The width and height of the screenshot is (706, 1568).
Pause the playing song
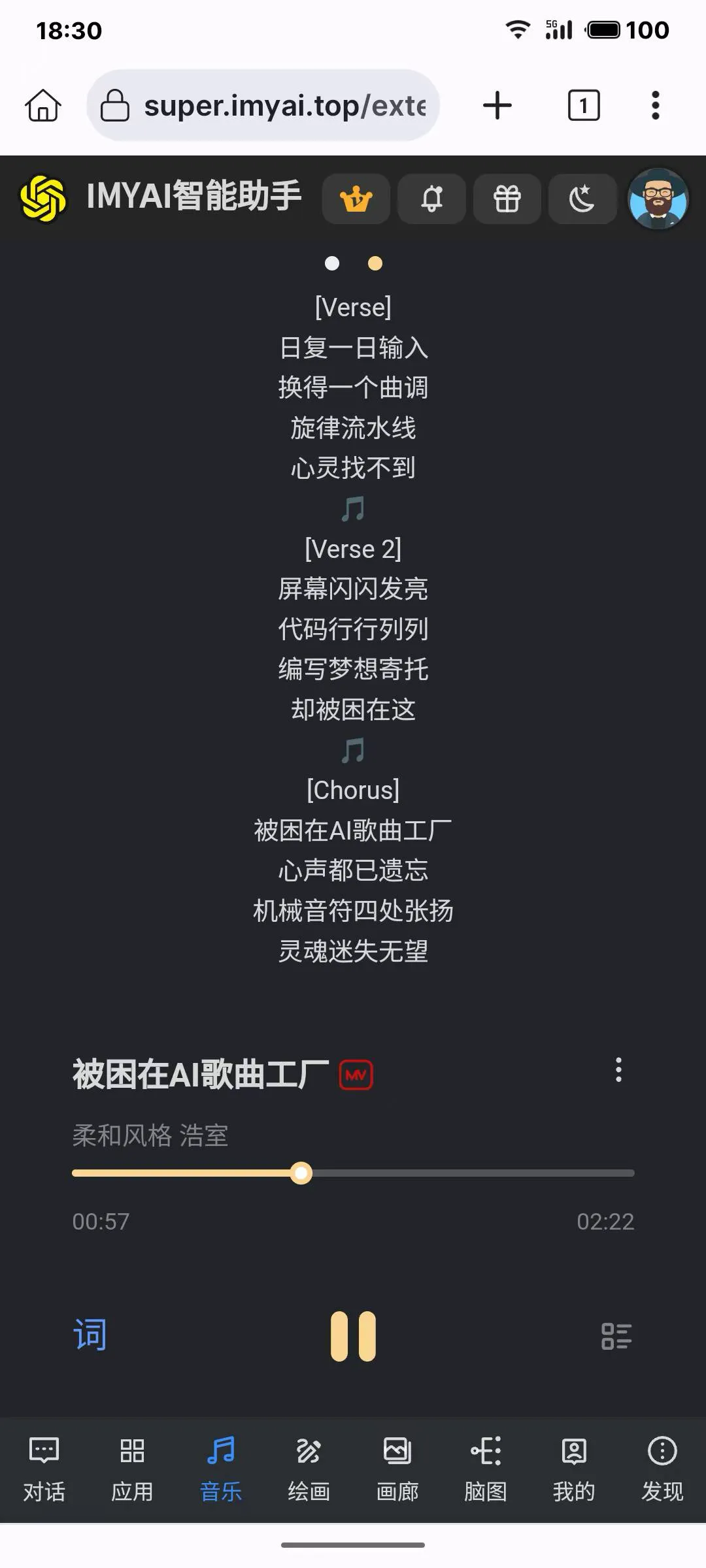point(353,1336)
